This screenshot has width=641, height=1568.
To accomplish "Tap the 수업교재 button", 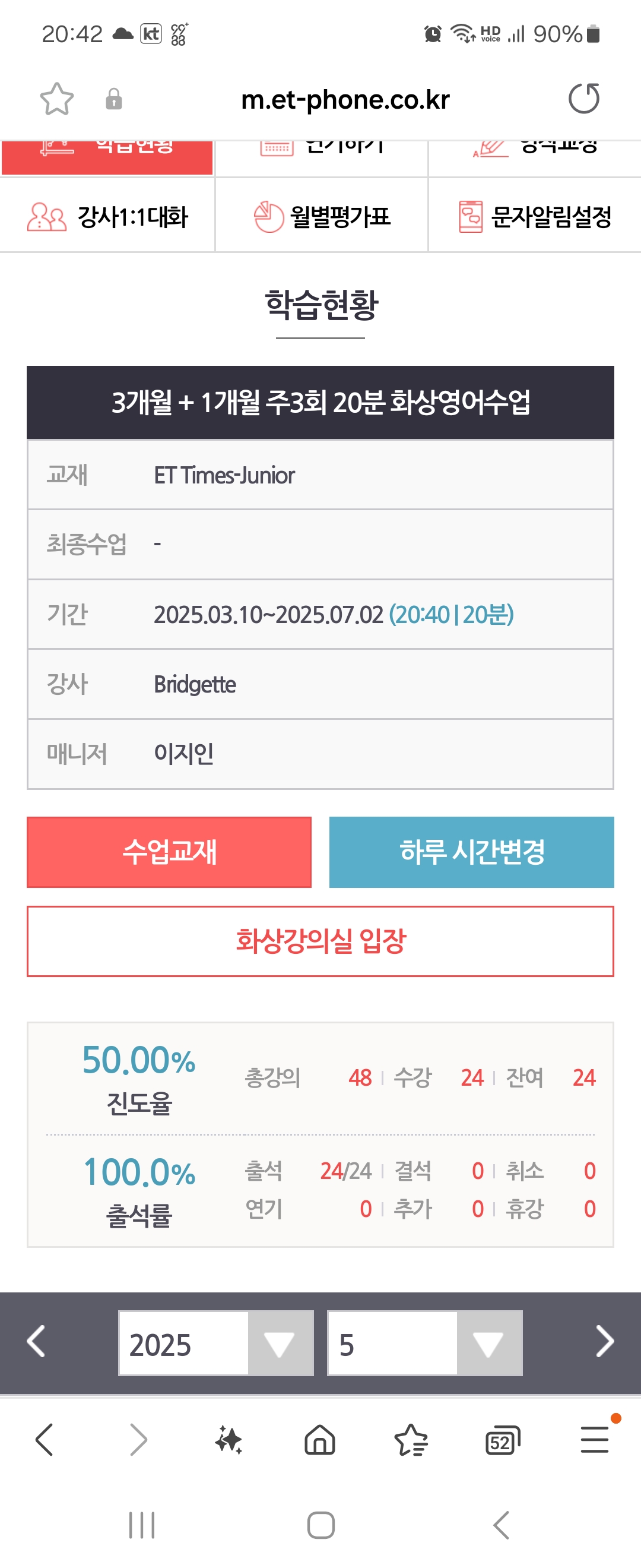I will tap(169, 852).
